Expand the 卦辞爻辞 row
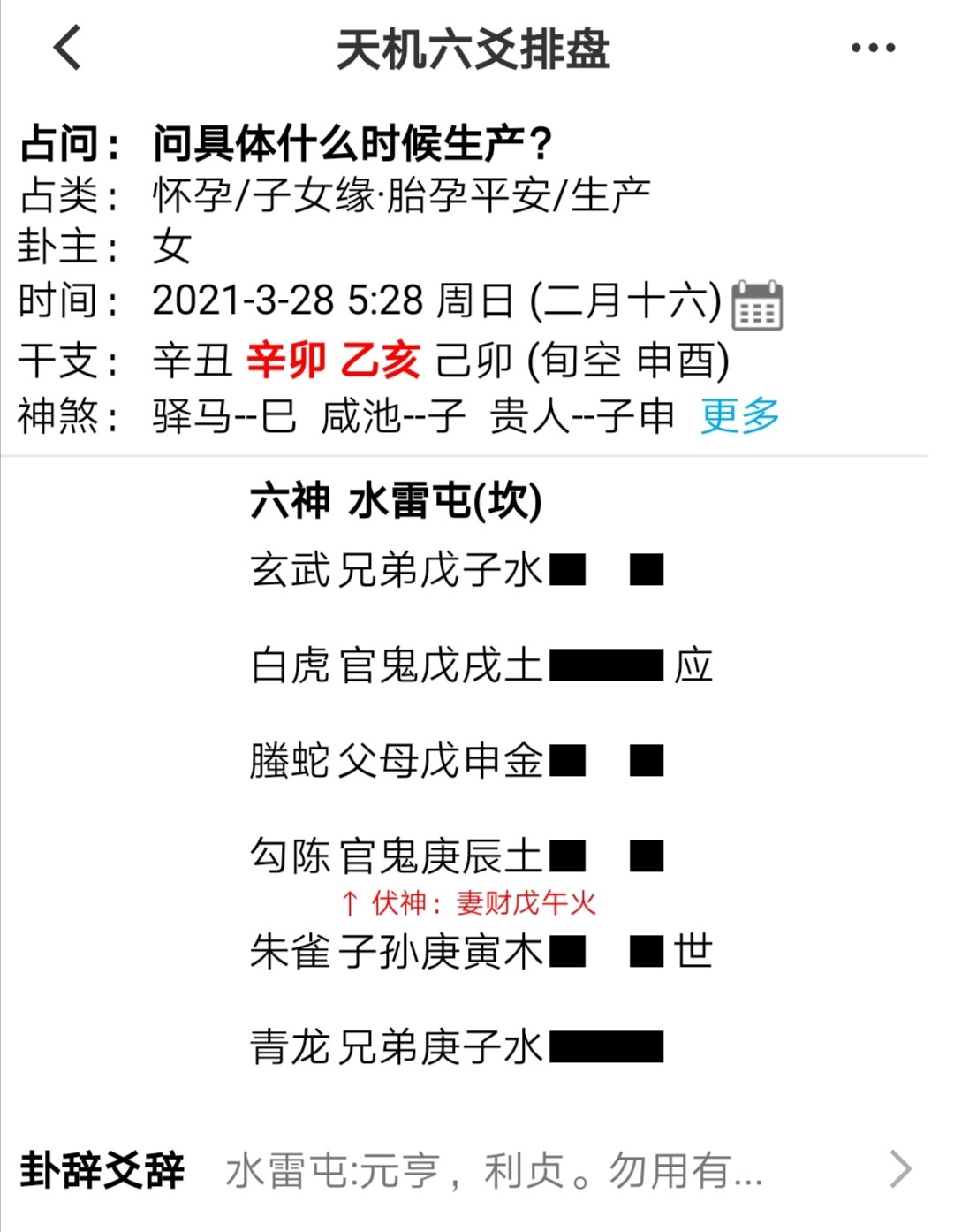Image resolution: width=954 pixels, height=1232 pixels. 900,1169
